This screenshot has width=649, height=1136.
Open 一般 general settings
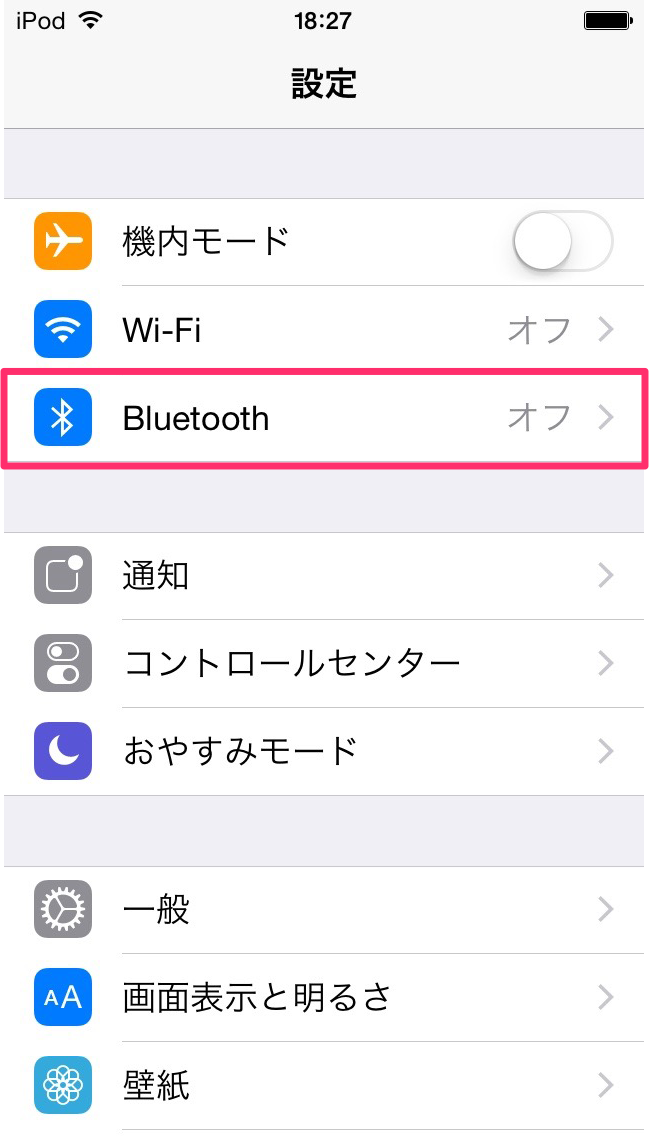click(x=324, y=909)
